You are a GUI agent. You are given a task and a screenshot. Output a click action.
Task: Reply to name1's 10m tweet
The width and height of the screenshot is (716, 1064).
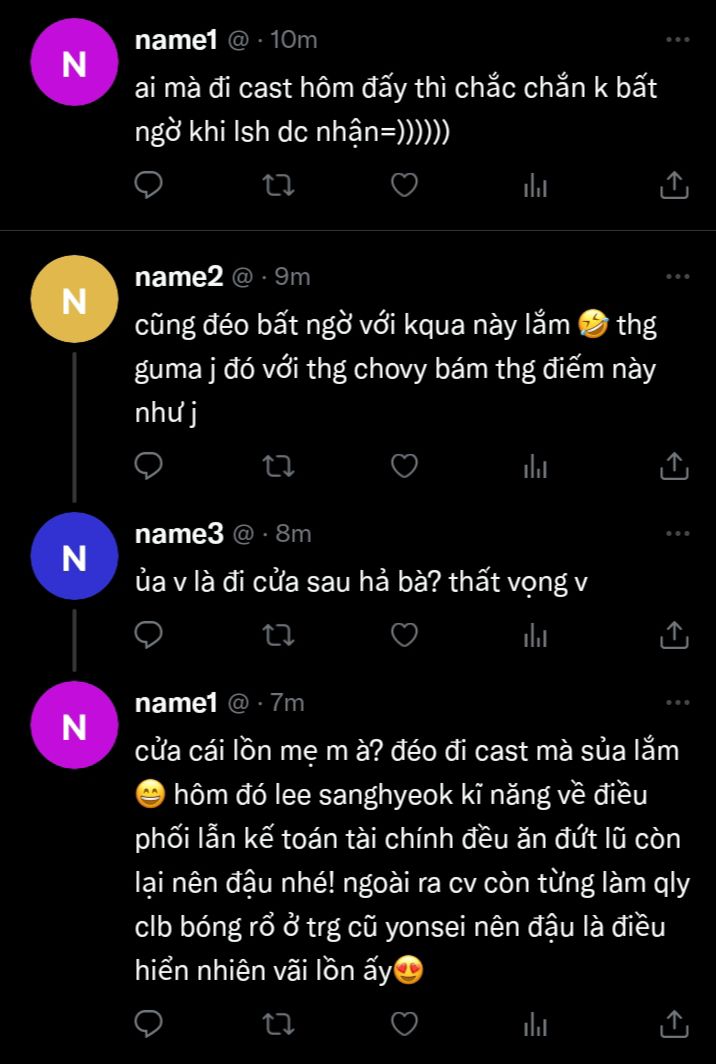[149, 185]
